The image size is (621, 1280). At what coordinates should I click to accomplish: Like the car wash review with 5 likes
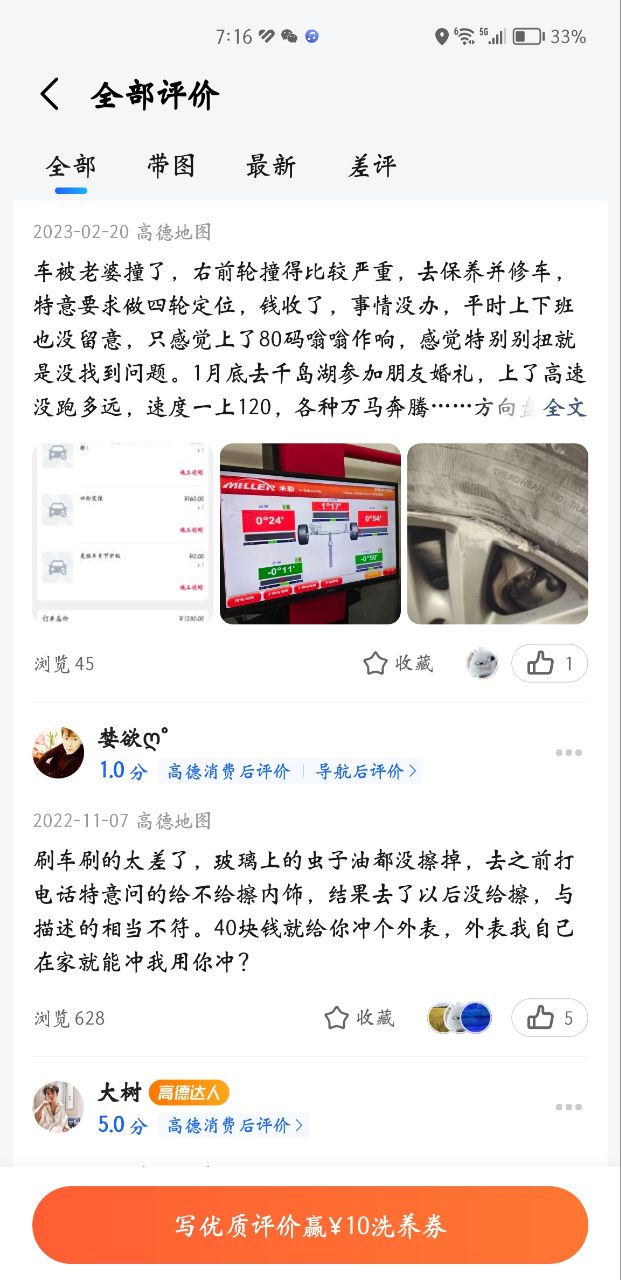(549, 1018)
